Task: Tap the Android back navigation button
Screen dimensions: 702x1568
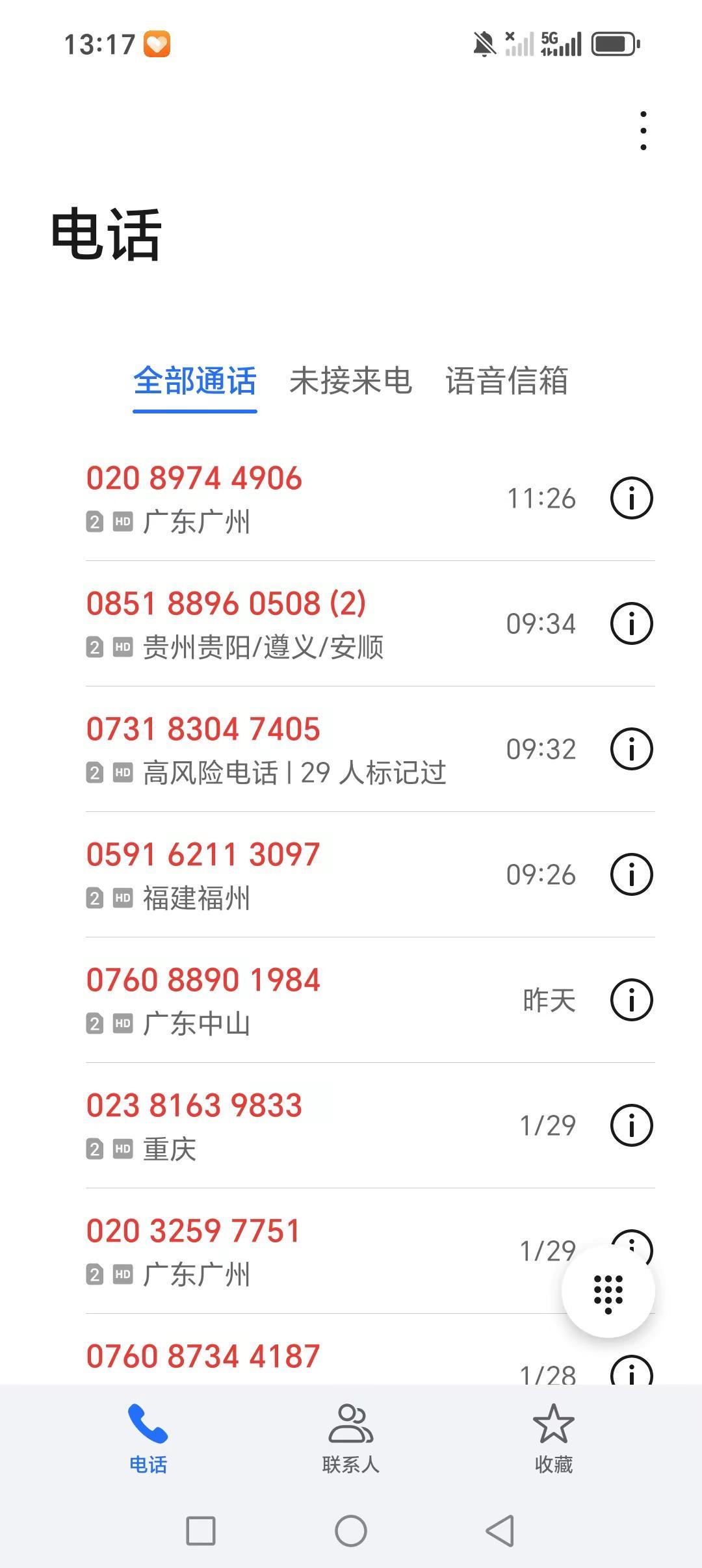Action: tap(499, 1532)
